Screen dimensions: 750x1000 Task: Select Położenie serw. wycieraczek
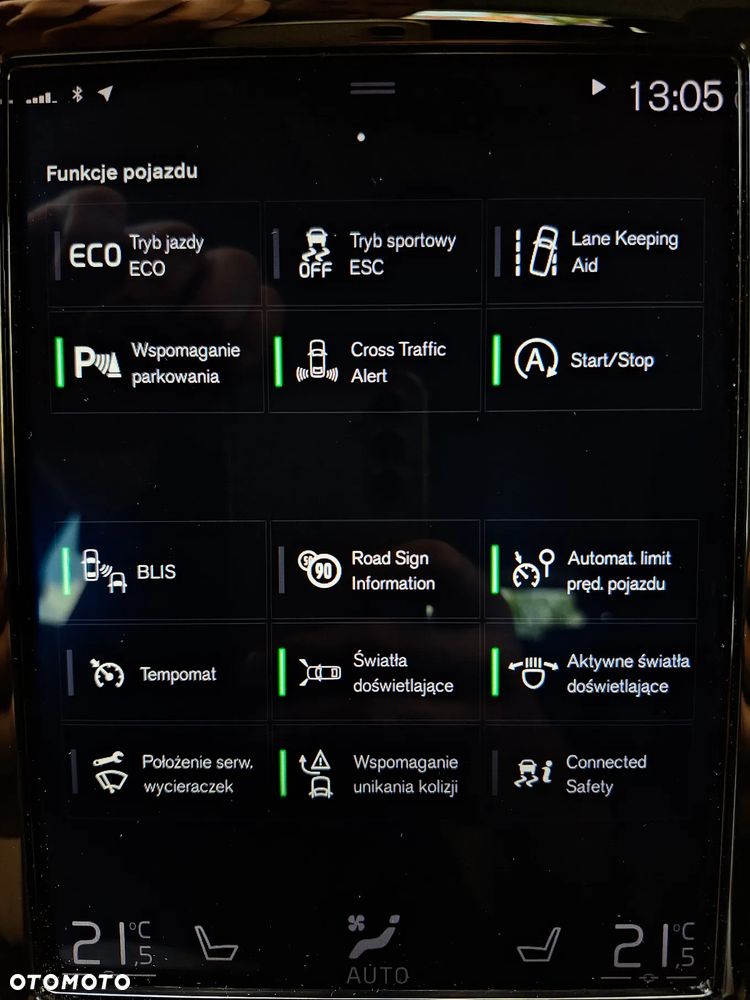pos(160,773)
